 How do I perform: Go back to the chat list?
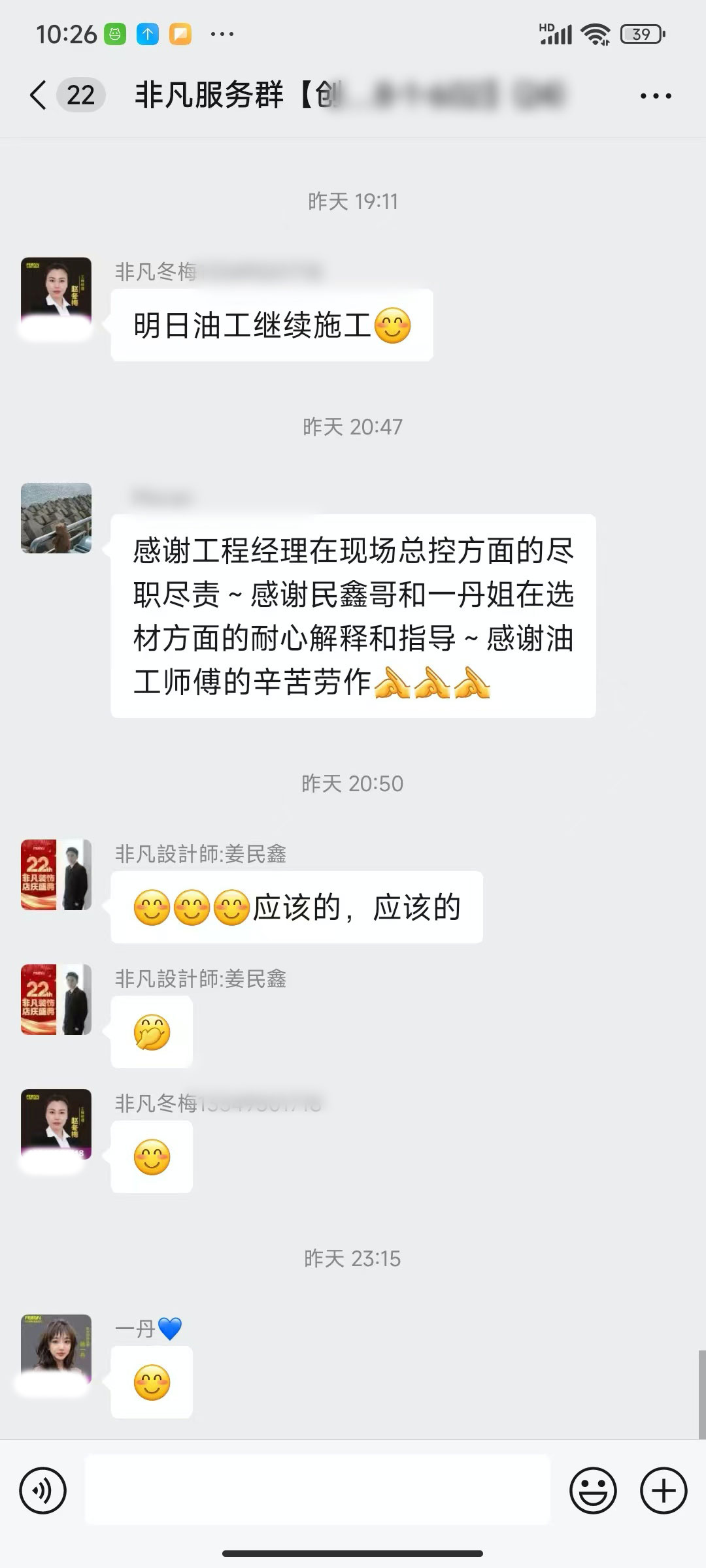tap(39, 95)
